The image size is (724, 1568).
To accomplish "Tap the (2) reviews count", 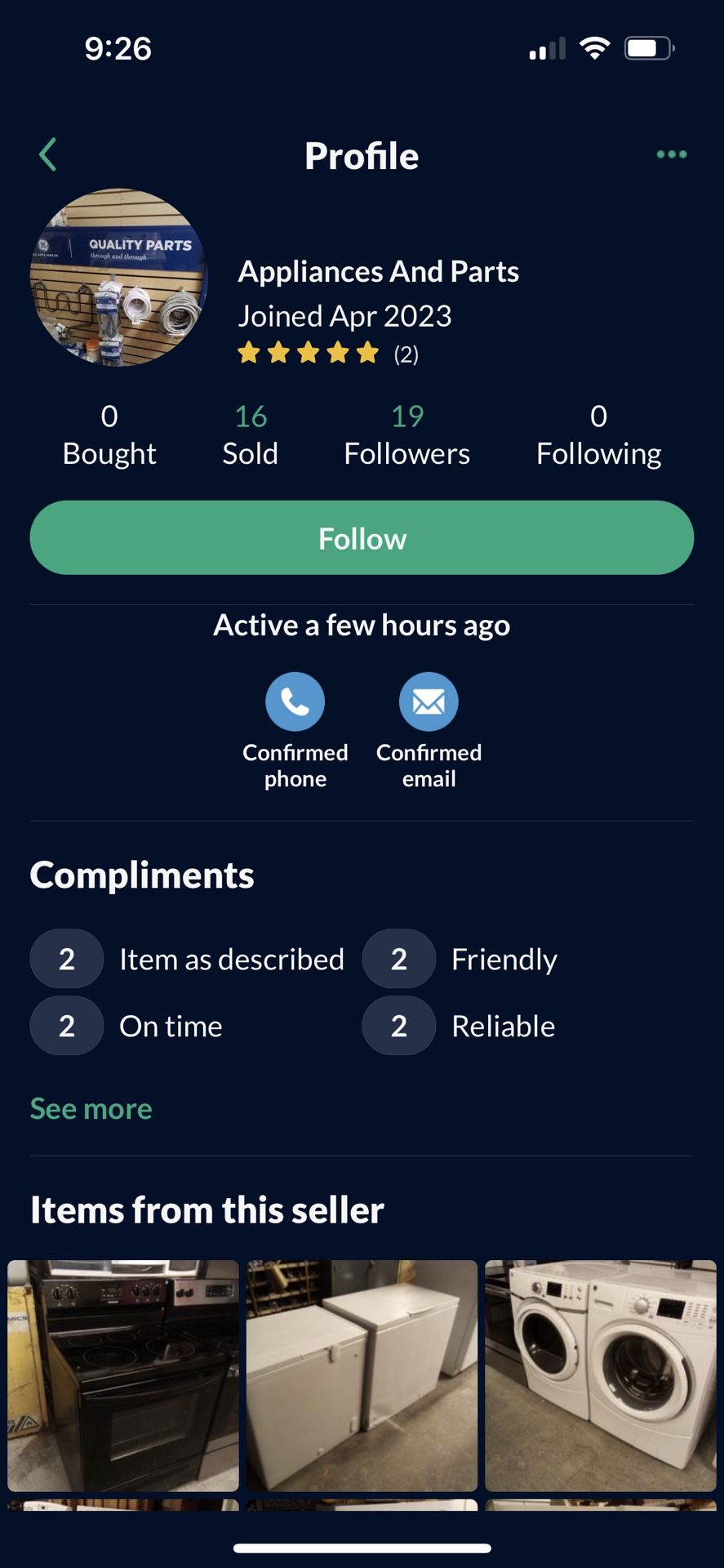I will [406, 354].
